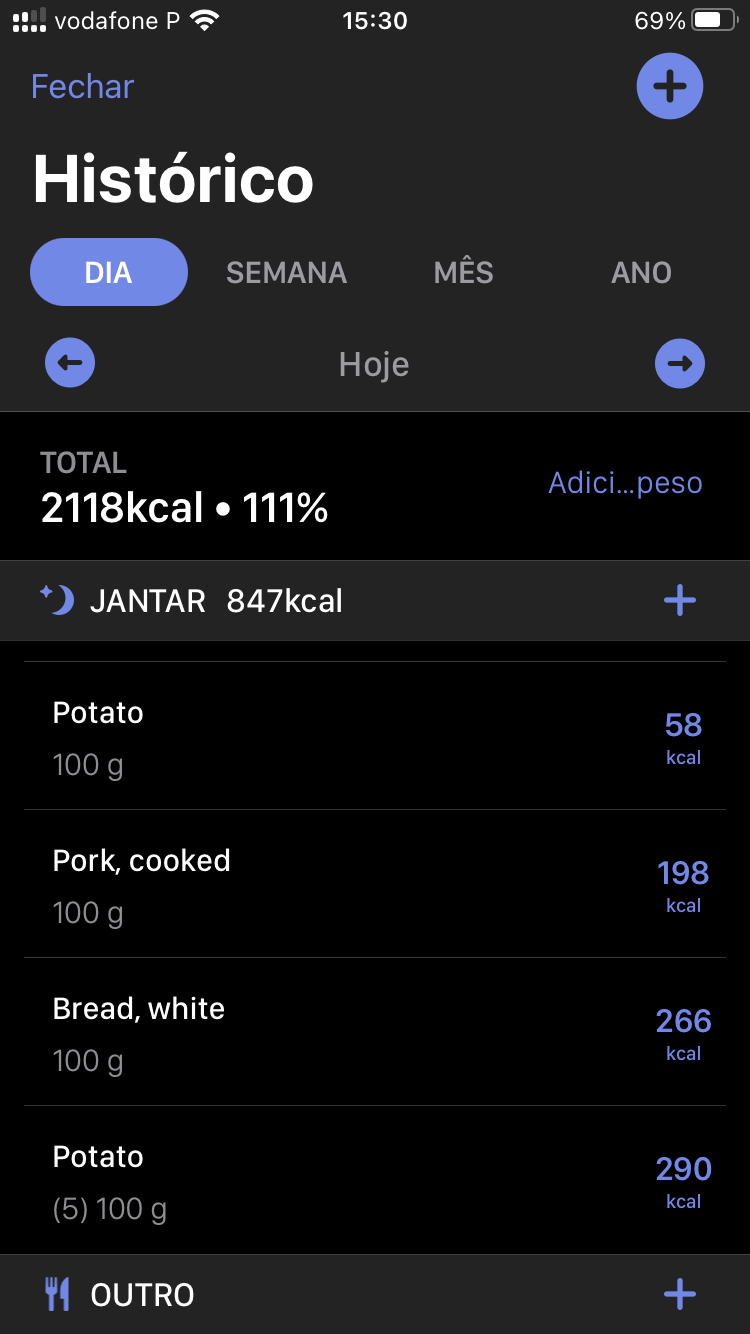The width and height of the screenshot is (750, 1334).
Task: Open the Potato 58 kcal entry
Action: click(x=375, y=737)
